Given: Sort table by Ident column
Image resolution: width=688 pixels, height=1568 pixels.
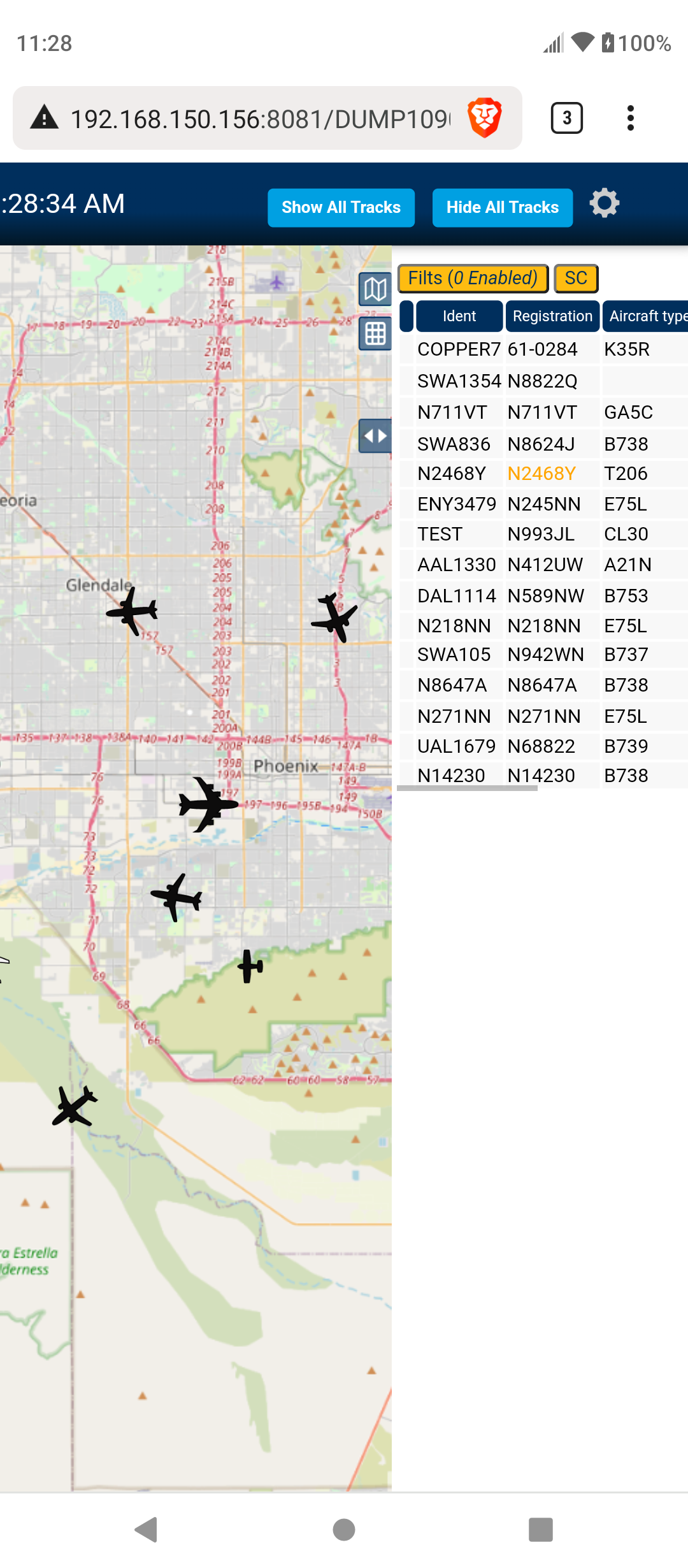Looking at the screenshot, I should pos(459,316).
